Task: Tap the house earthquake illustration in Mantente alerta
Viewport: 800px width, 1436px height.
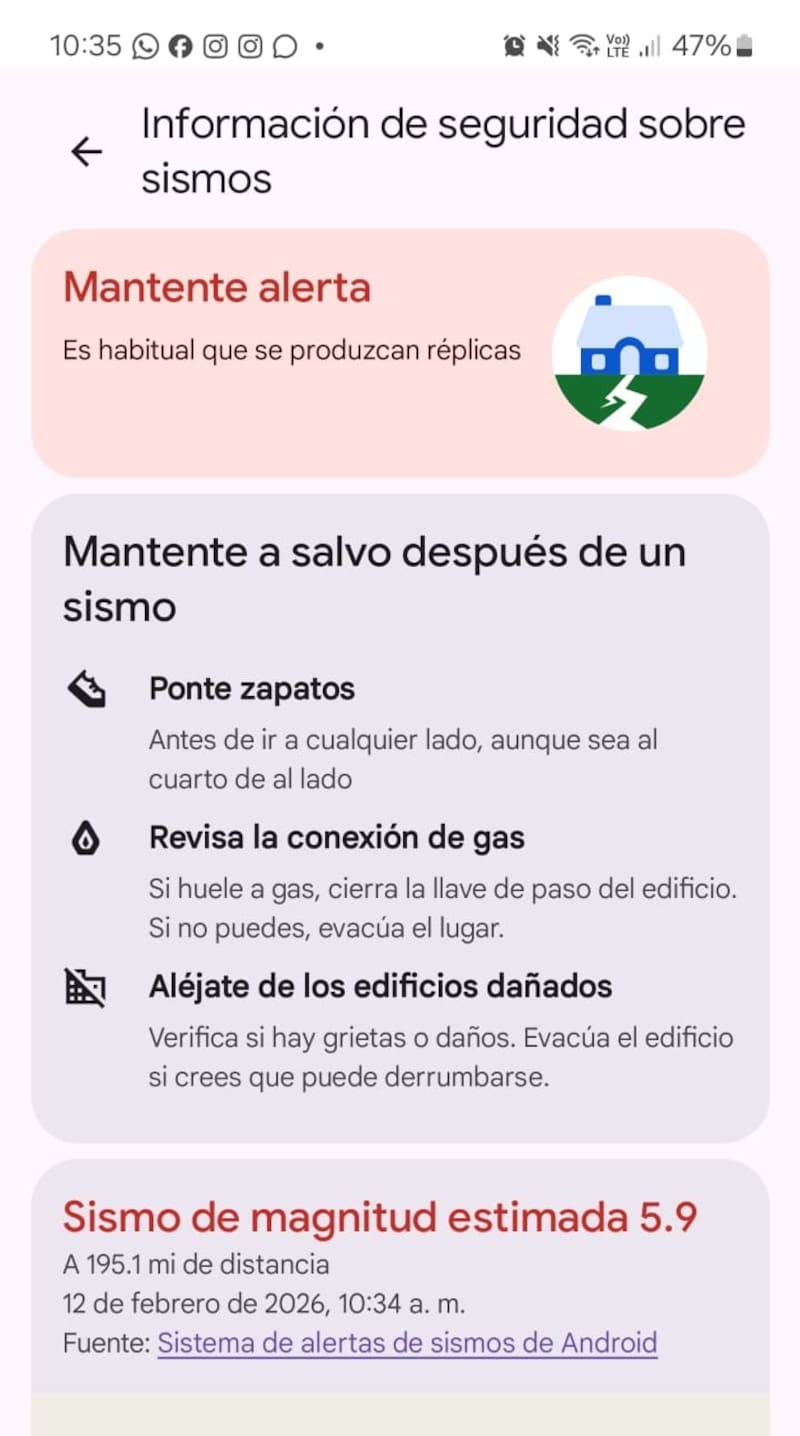Action: point(628,354)
